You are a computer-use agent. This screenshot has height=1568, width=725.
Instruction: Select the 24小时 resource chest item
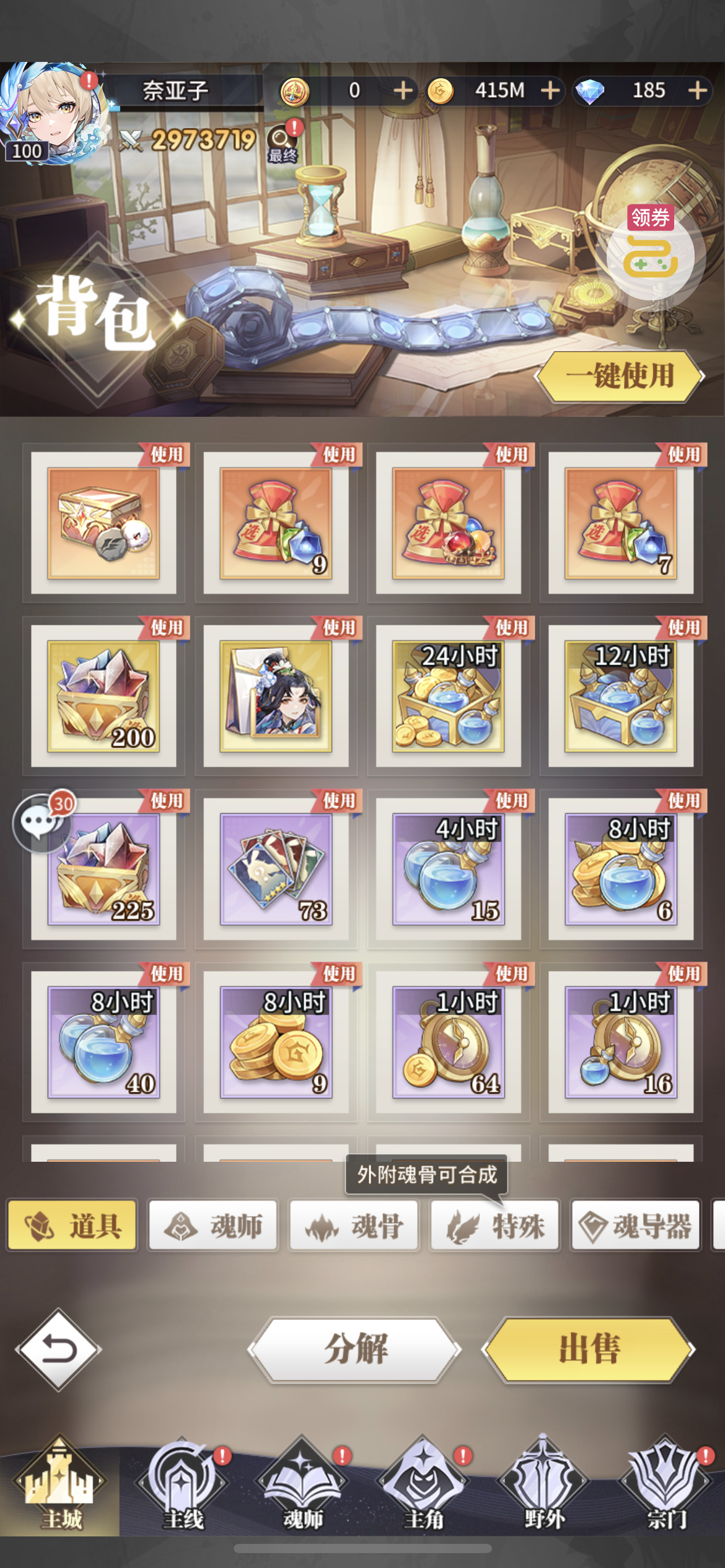[x=448, y=696]
